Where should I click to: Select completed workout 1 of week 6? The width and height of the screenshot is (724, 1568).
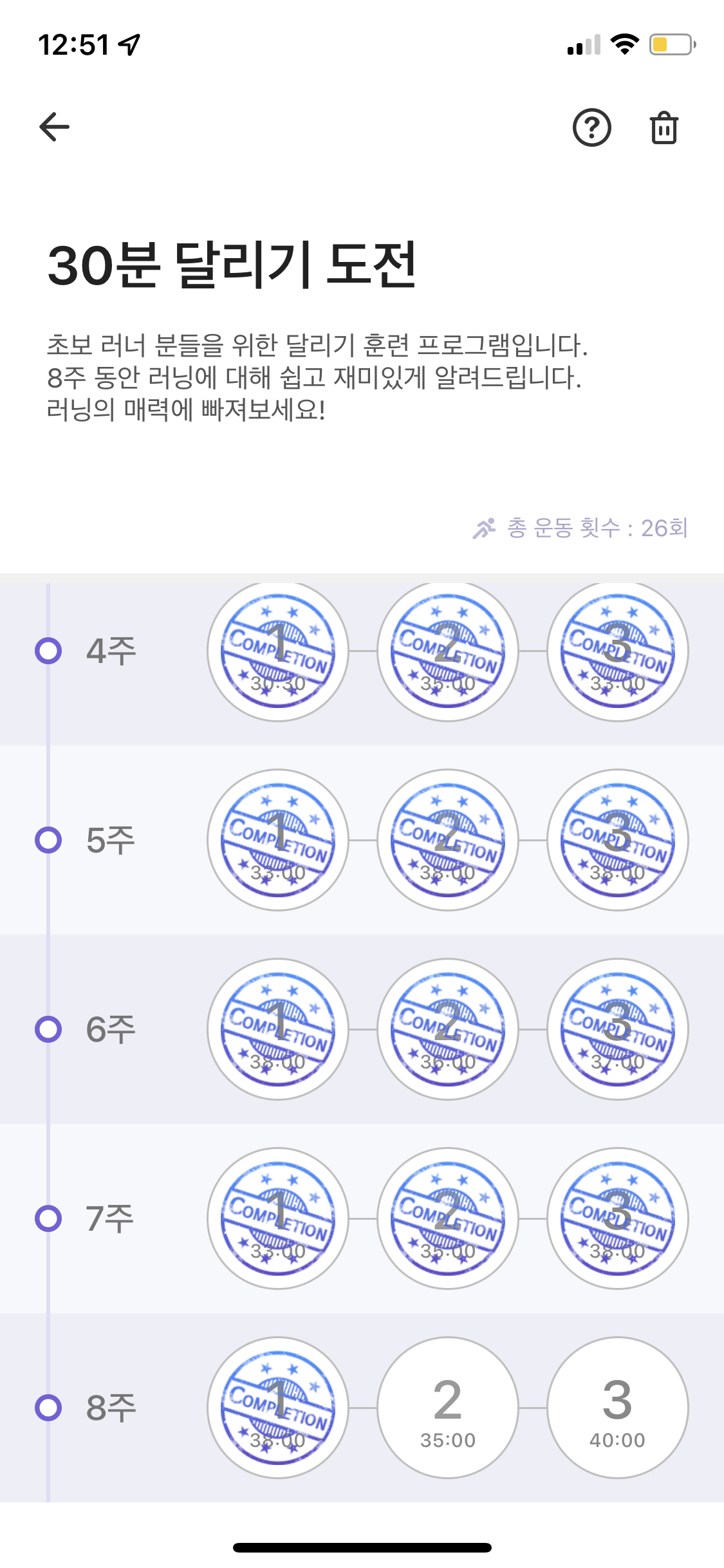278,1029
